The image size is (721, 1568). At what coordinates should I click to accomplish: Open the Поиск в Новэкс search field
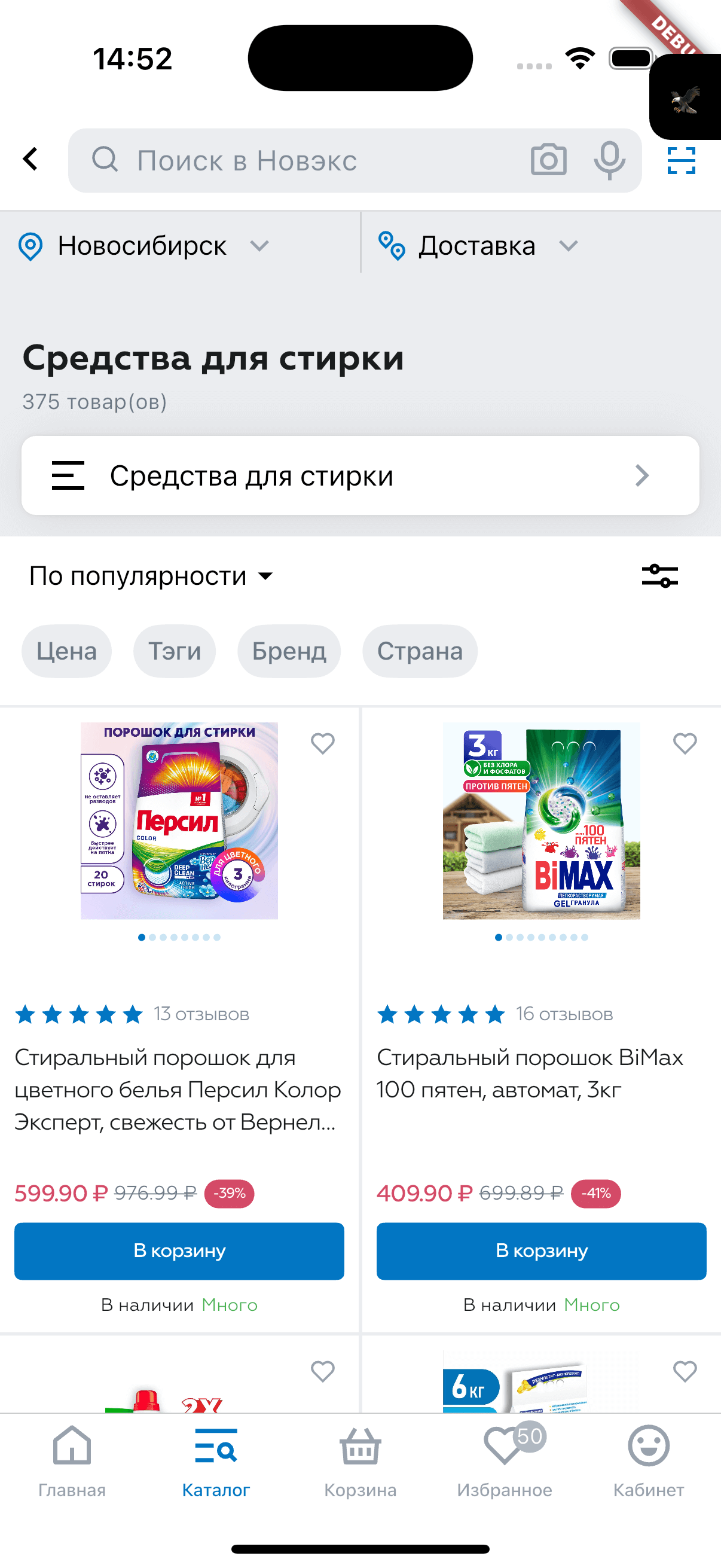(304, 161)
